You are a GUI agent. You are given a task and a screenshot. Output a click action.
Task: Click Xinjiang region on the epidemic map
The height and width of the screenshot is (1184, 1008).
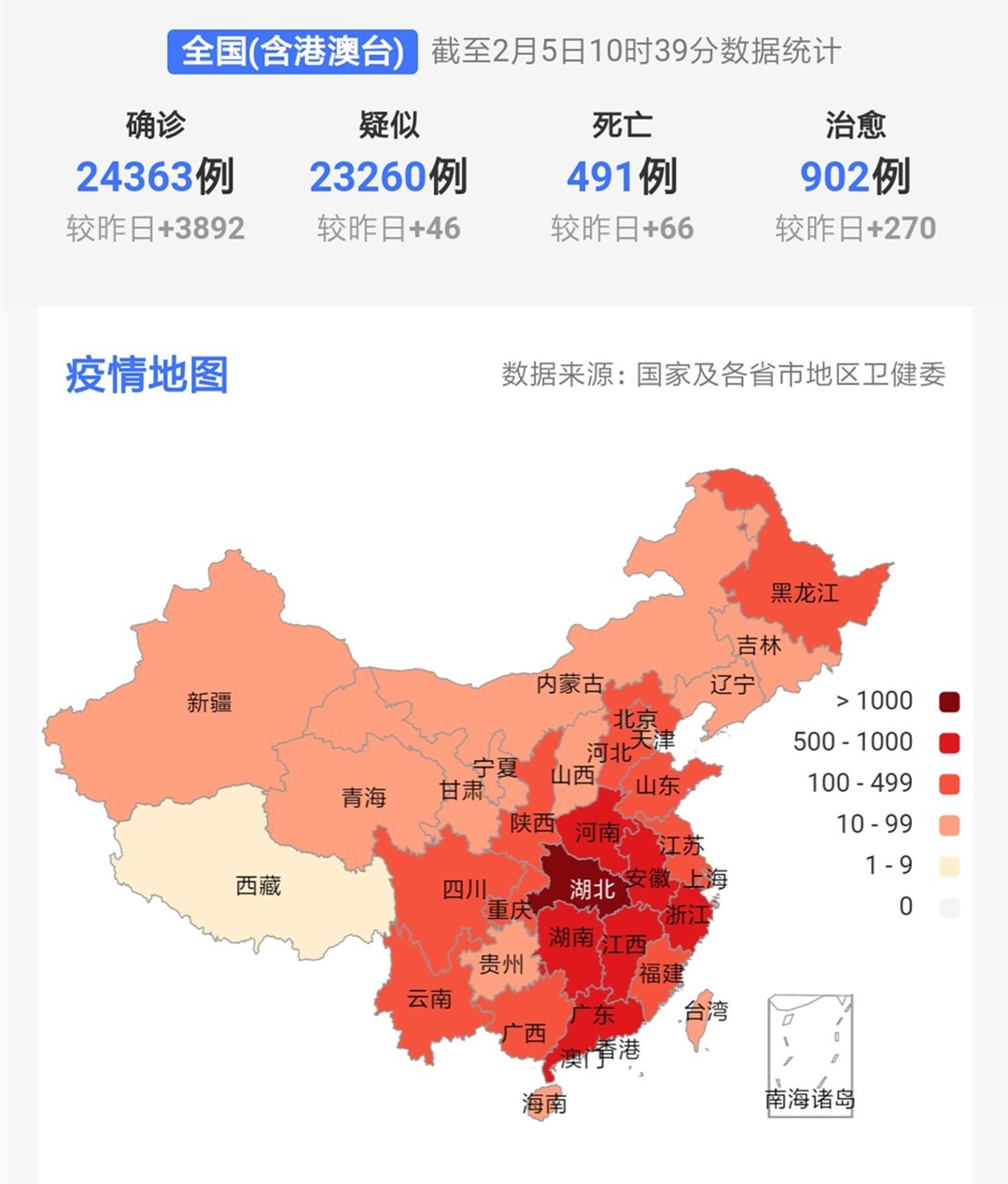tap(210, 700)
